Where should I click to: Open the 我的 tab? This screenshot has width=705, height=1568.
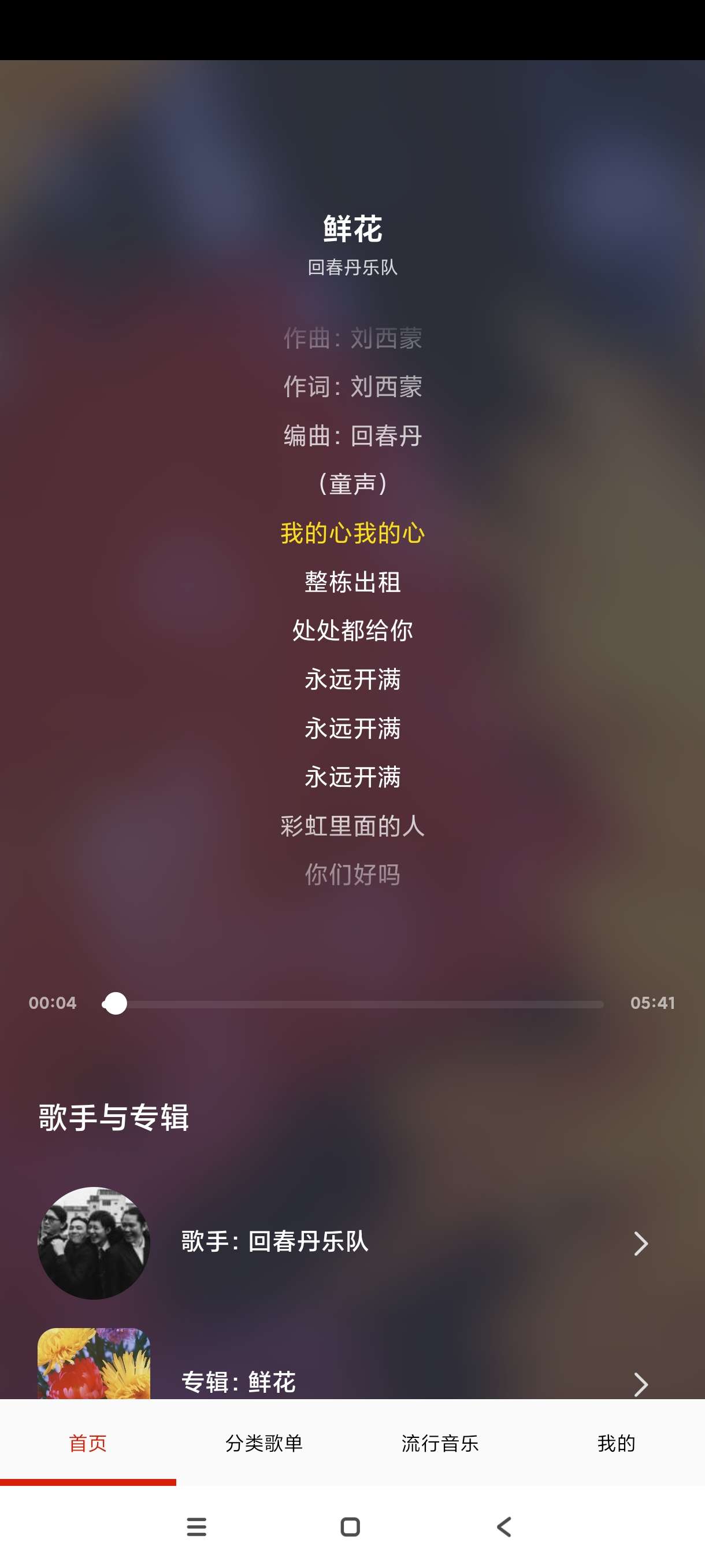(616, 1443)
